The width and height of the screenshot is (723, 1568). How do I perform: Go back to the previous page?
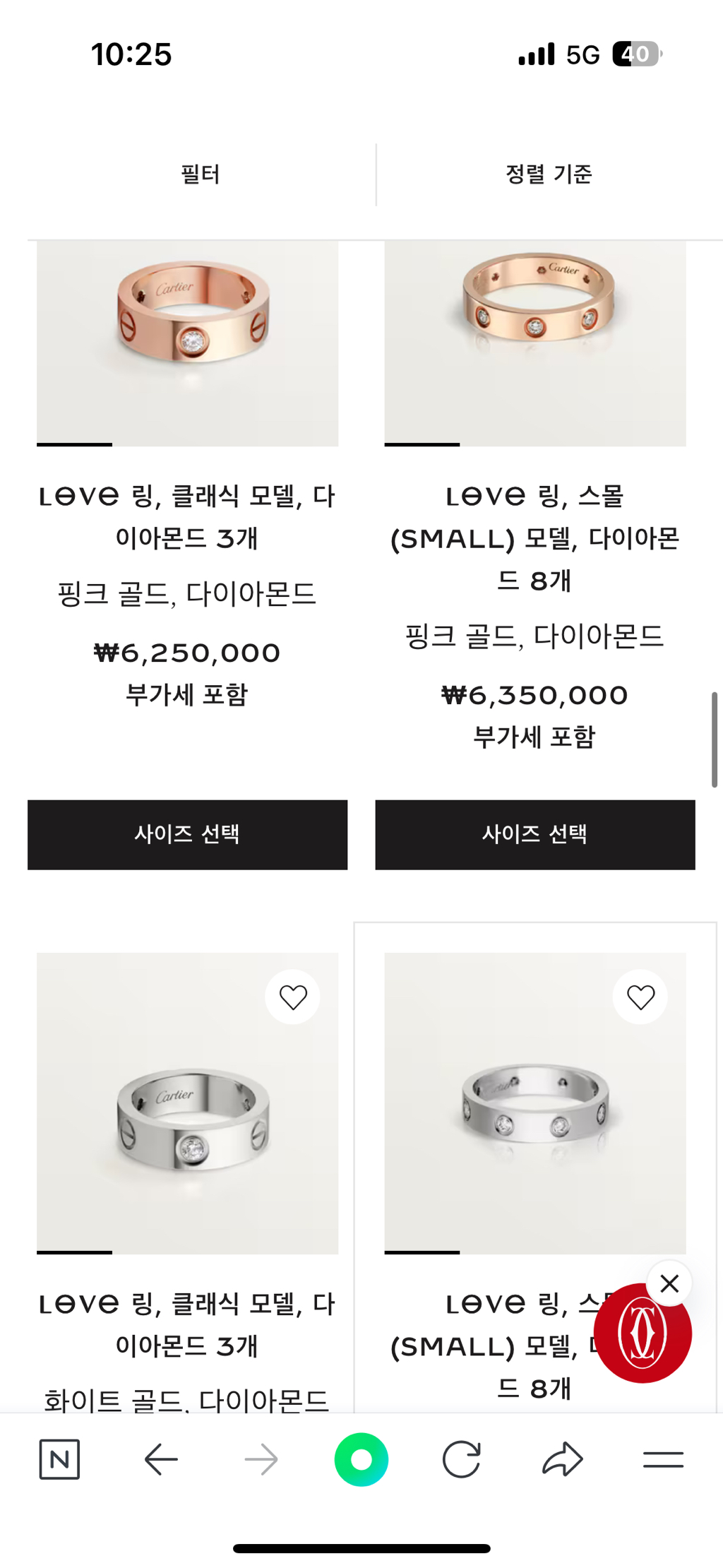pyautogui.click(x=161, y=1459)
